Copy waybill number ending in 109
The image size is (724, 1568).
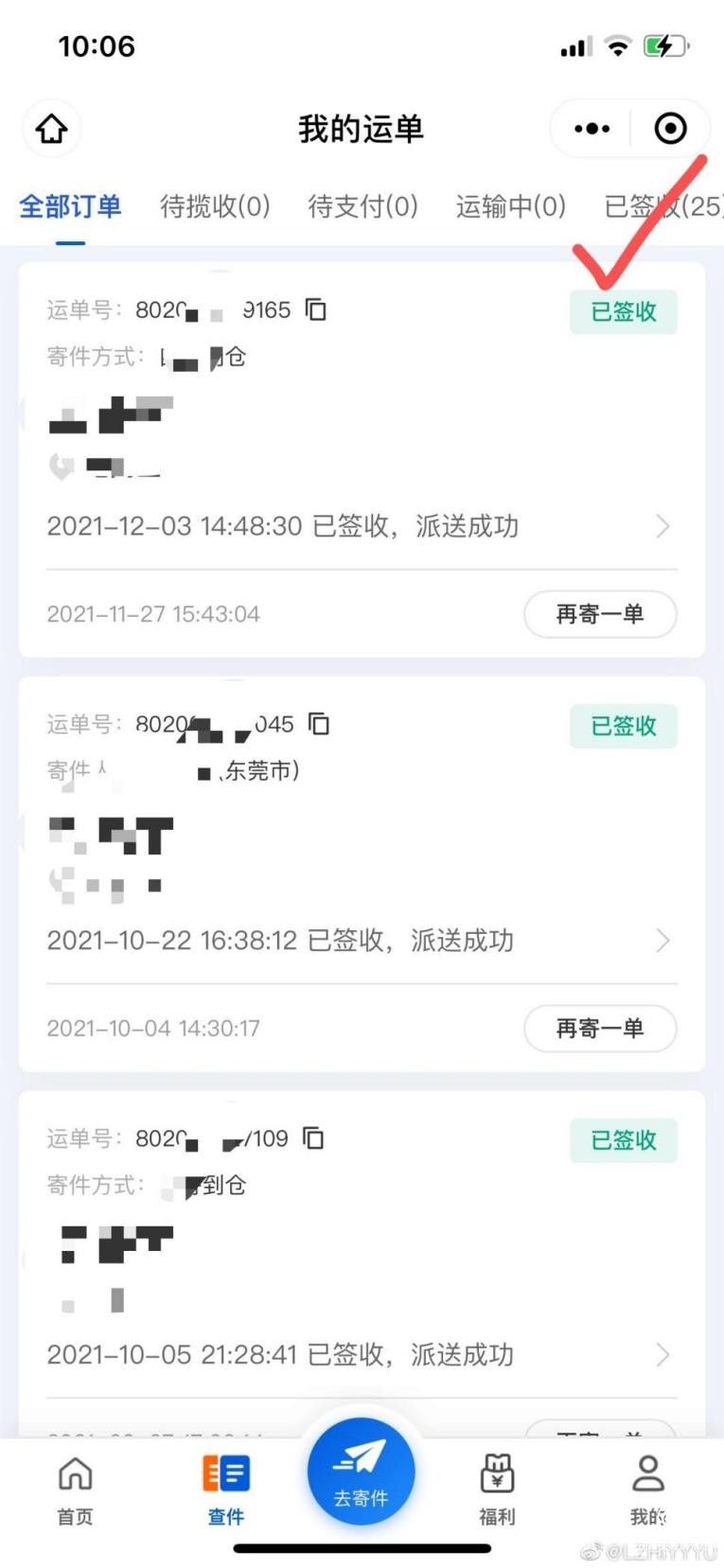pyautogui.click(x=313, y=1137)
